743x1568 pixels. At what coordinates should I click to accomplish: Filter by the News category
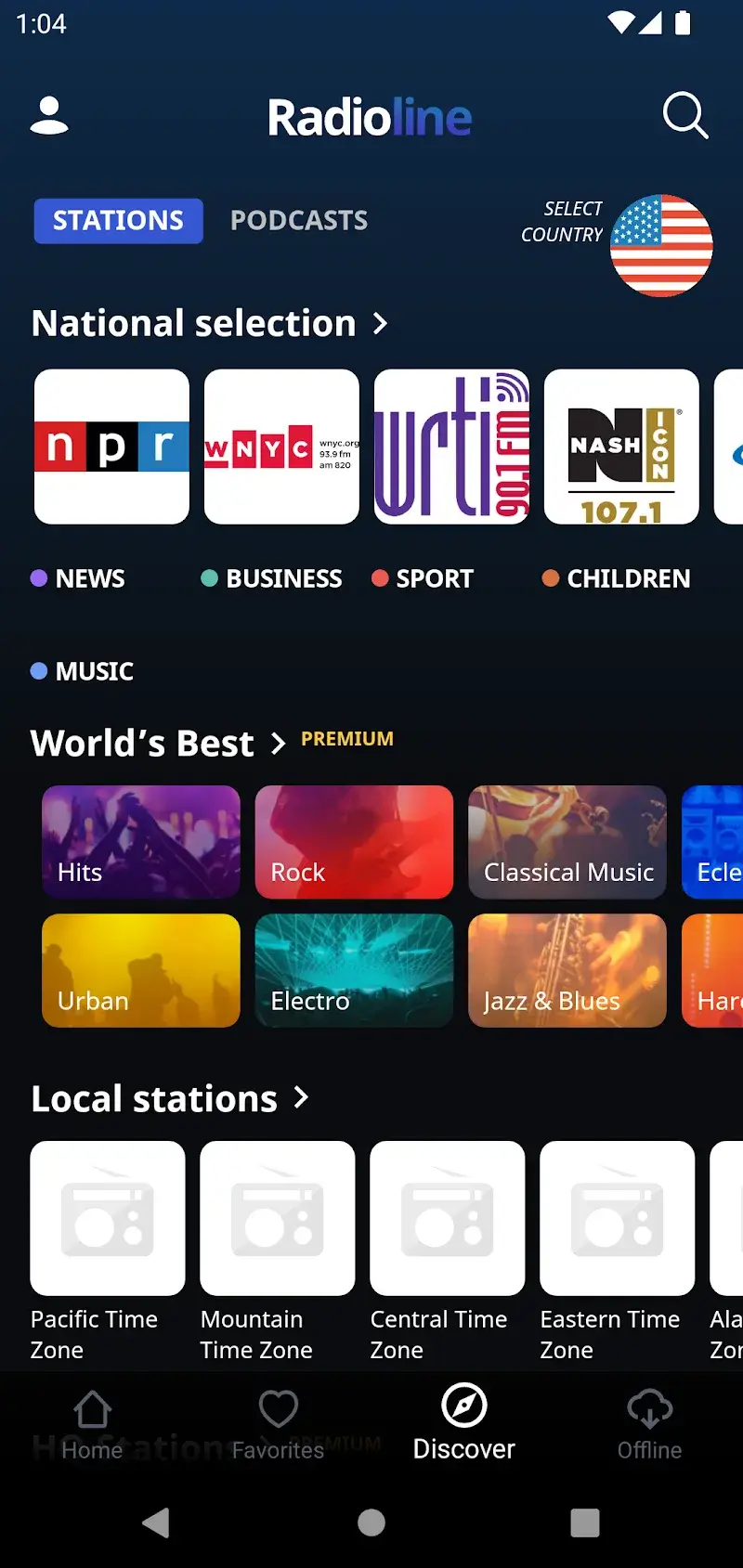(79, 578)
